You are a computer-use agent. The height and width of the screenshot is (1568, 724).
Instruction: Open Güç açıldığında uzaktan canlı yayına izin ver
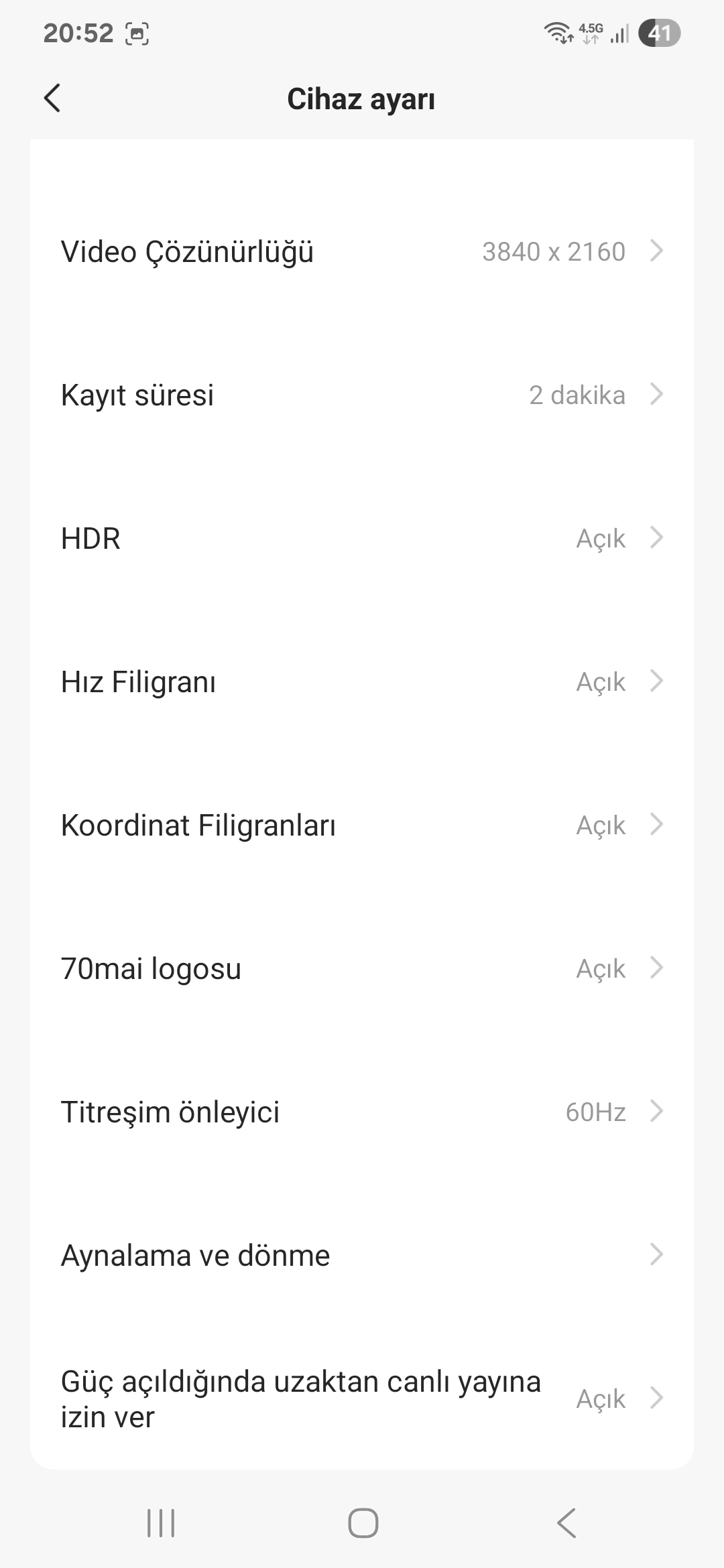(362, 1399)
